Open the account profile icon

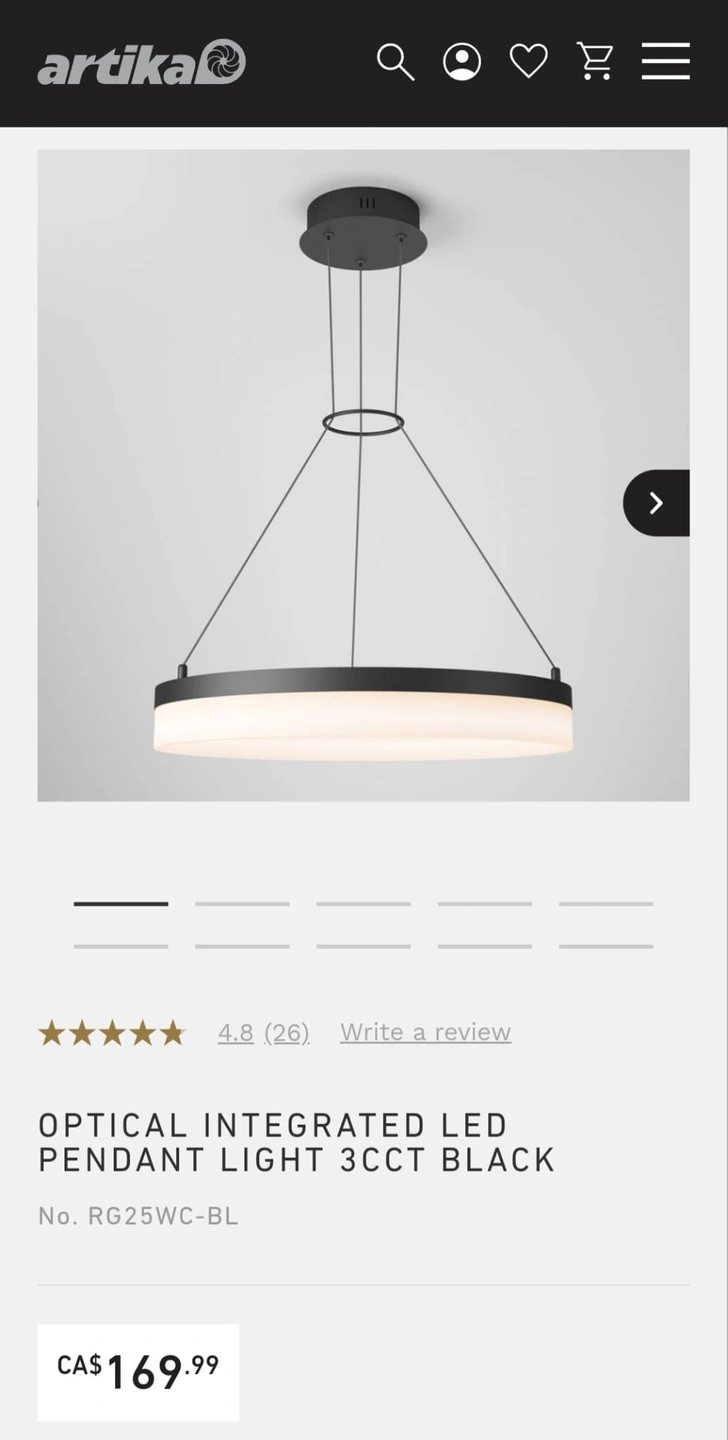(462, 62)
